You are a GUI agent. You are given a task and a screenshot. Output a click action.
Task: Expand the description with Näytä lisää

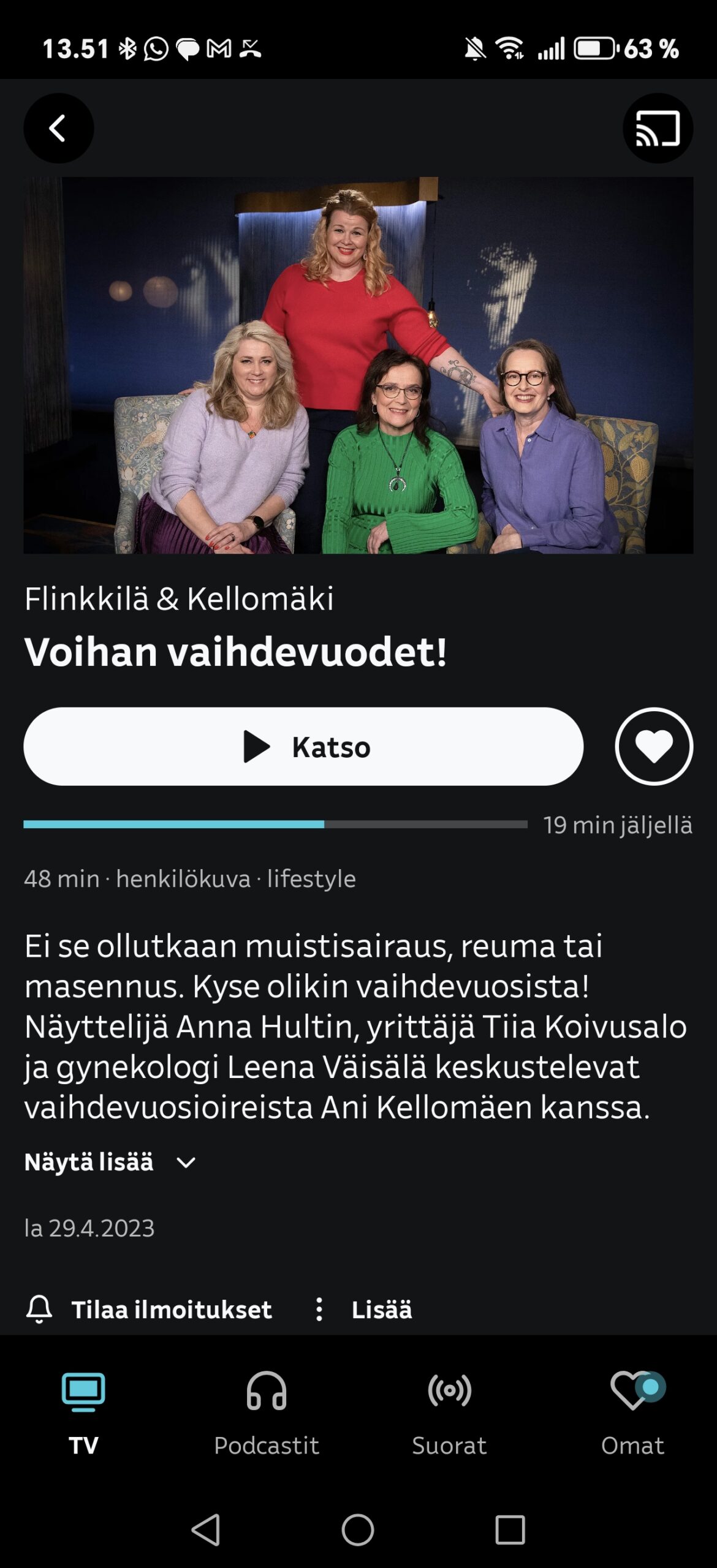point(110,1162)
